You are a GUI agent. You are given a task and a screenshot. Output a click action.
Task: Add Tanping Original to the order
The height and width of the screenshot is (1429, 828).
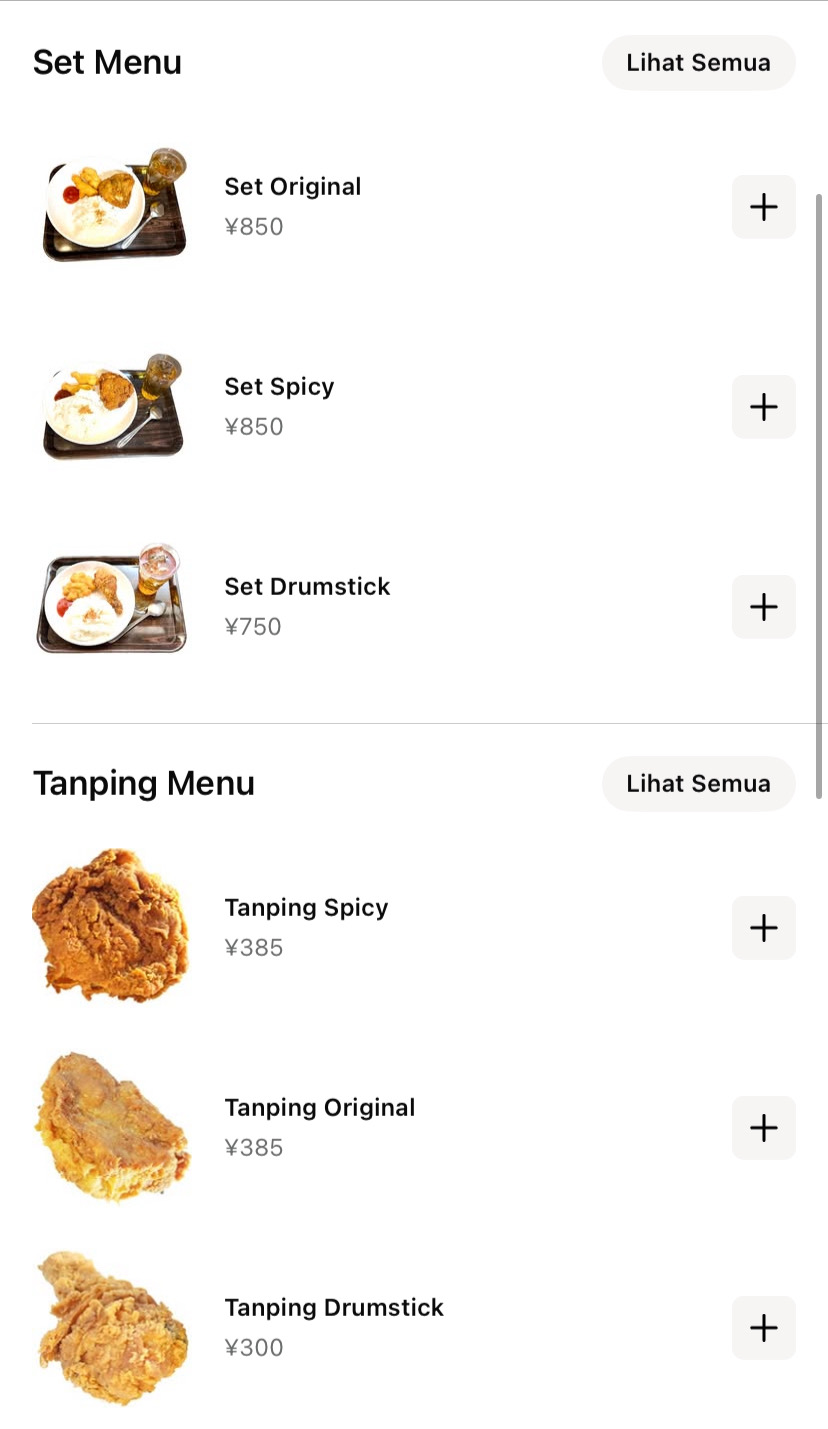763,1128
